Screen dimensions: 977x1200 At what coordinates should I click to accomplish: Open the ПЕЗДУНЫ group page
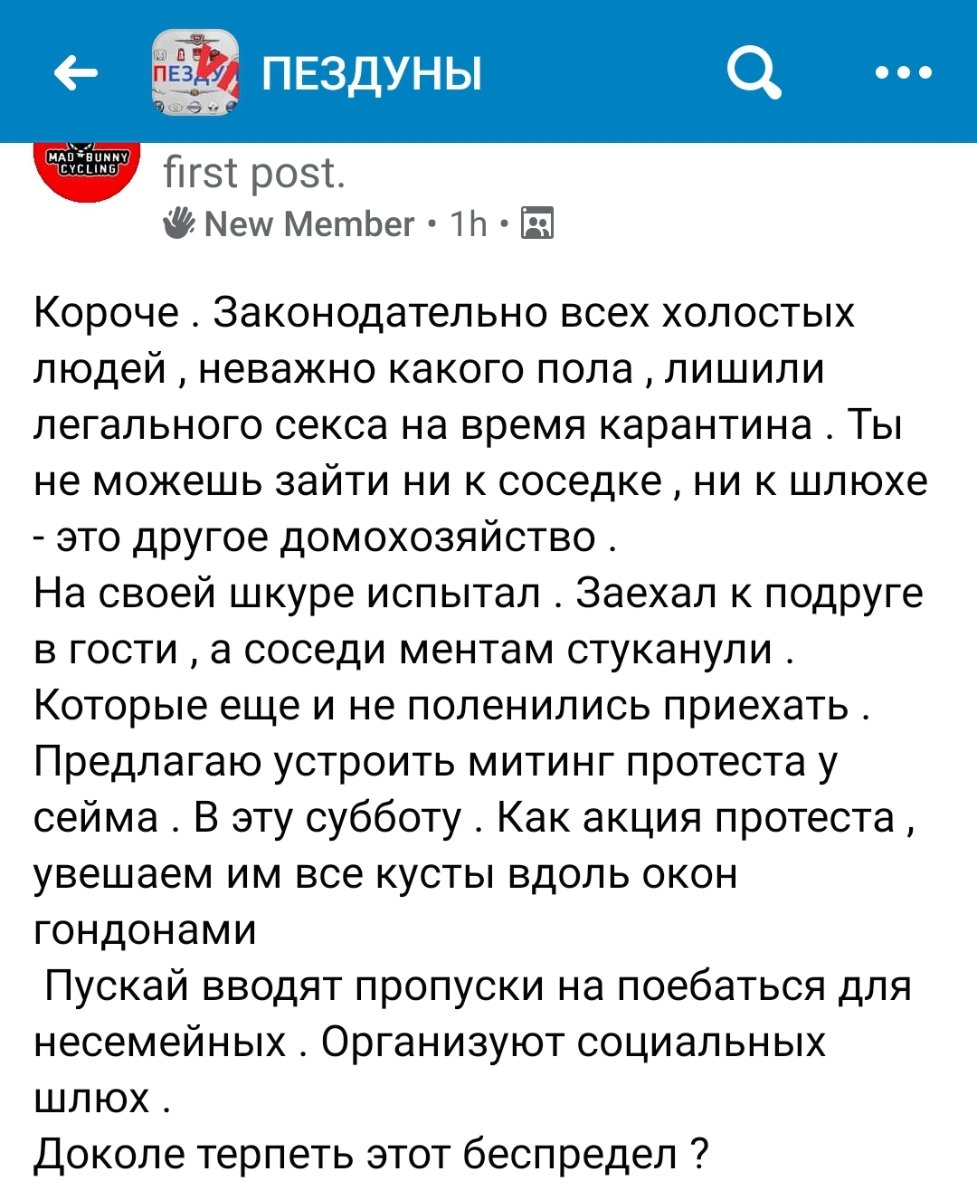pos(371,74)
